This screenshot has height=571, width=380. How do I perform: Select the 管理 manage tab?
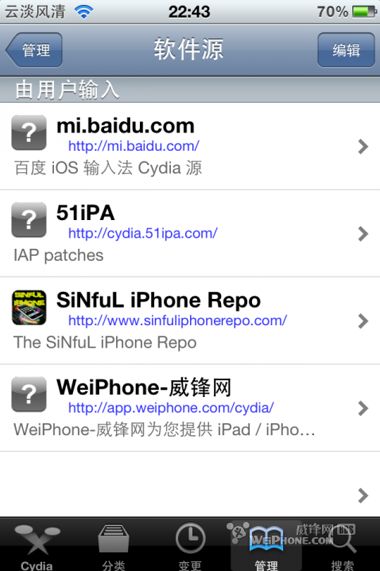pyautogui.click(x=266, y=545)
